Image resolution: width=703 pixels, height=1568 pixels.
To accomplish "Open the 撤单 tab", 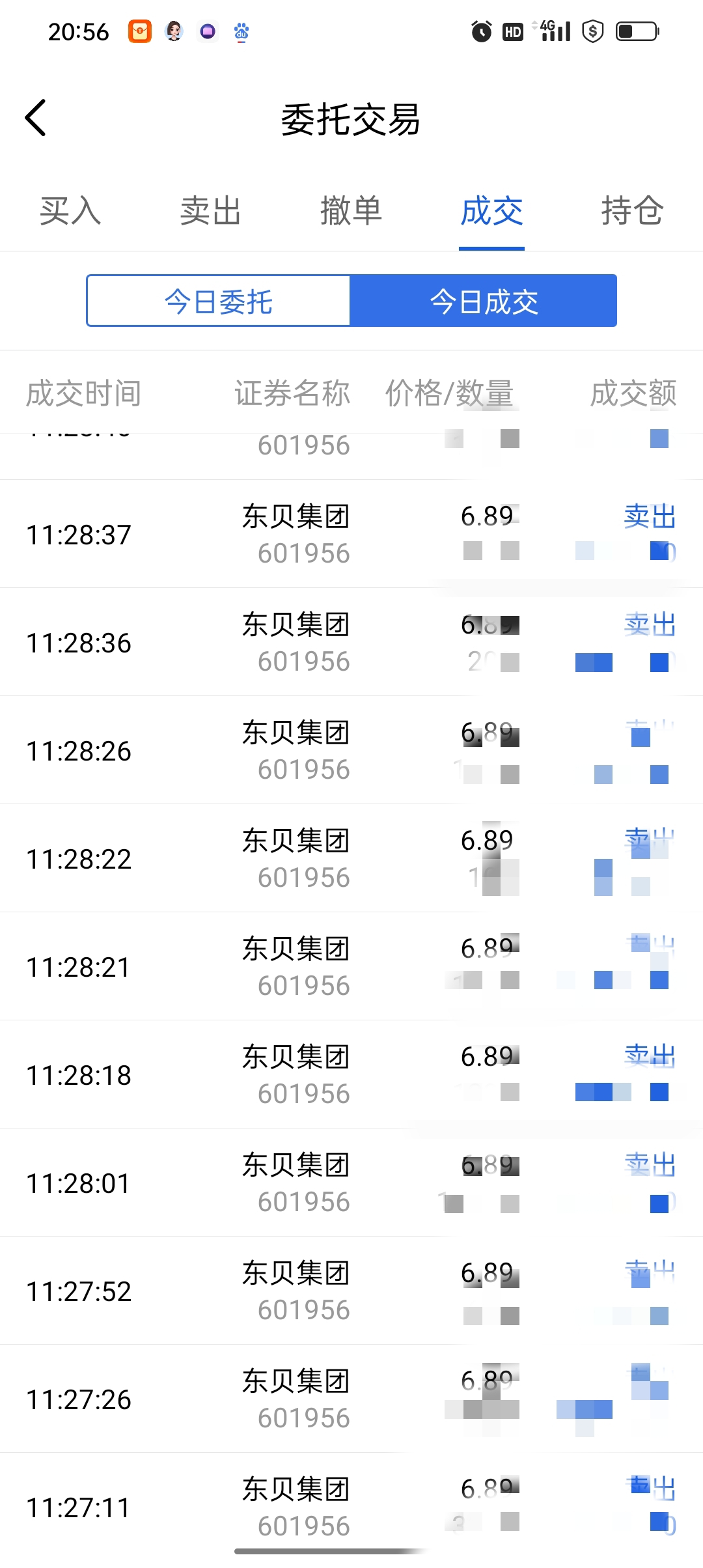I will coord(351,211).
